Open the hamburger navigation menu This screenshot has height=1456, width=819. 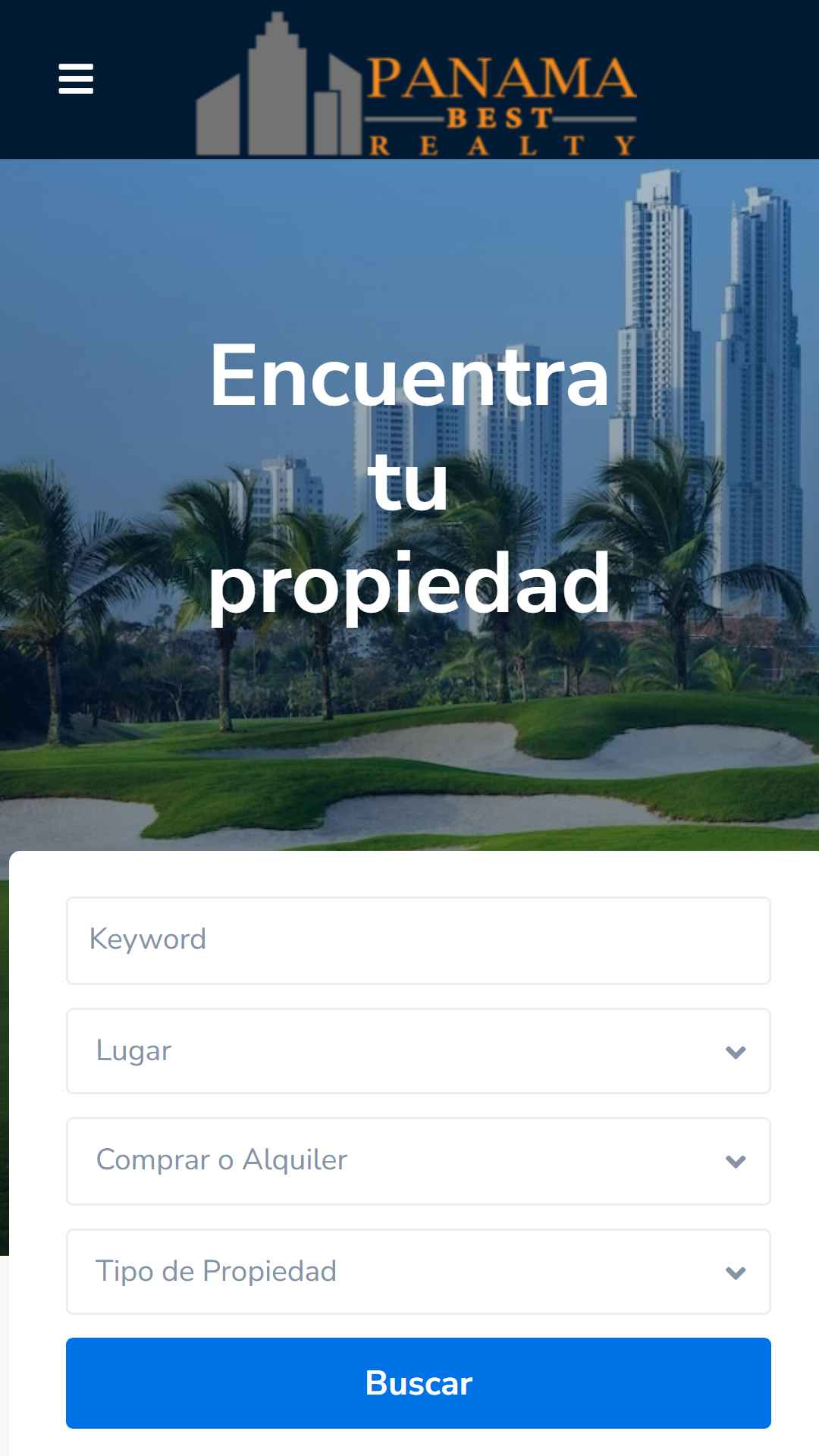tap(76, 79)
